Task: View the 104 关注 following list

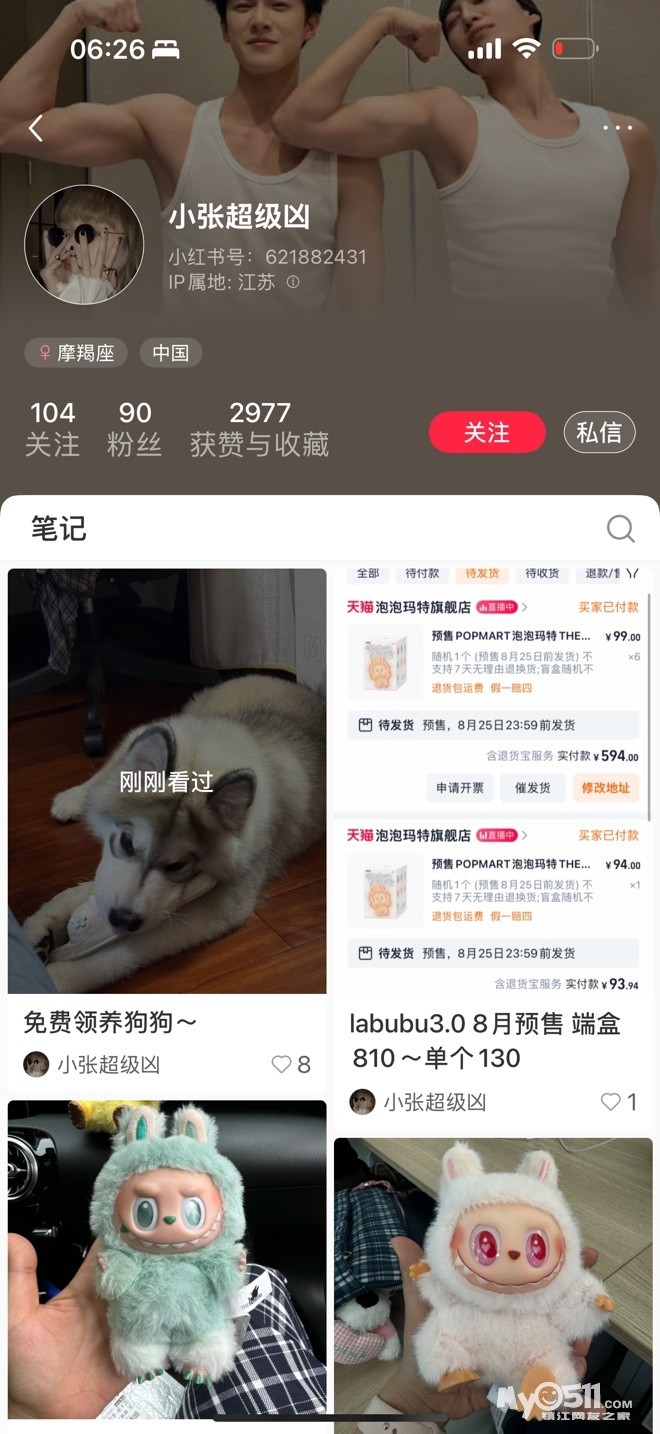Action: point(52,428)
